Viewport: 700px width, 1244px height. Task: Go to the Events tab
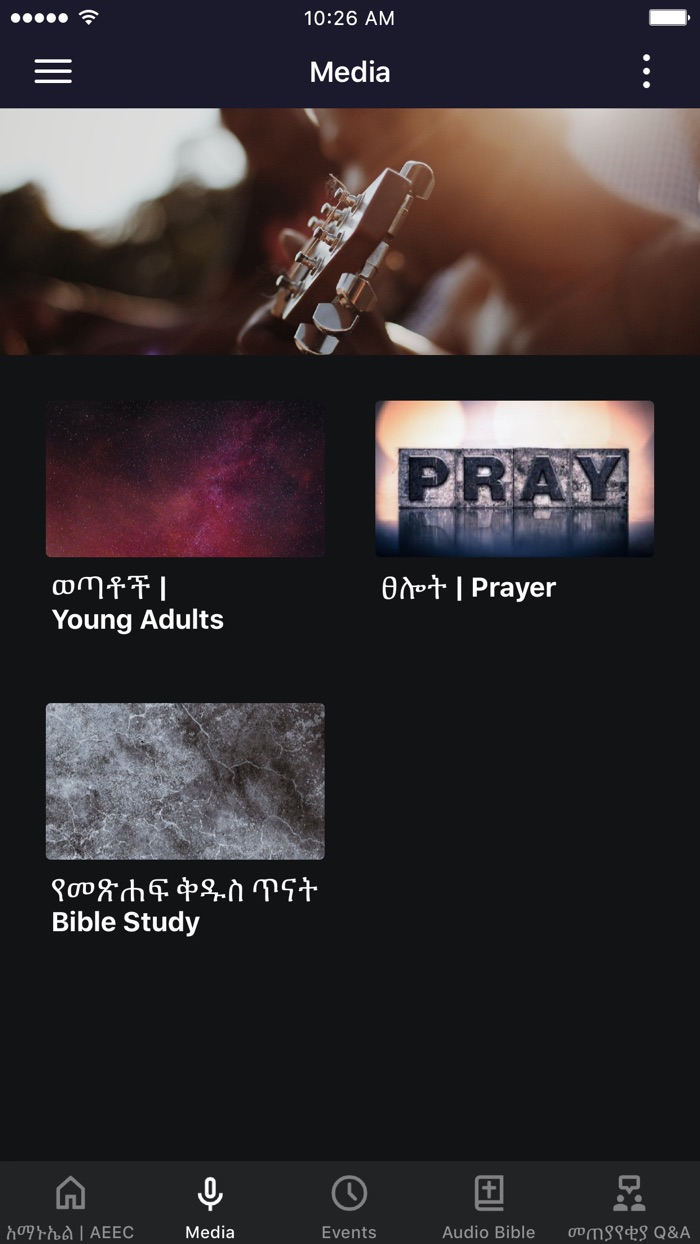click(x=349, y=1203)
